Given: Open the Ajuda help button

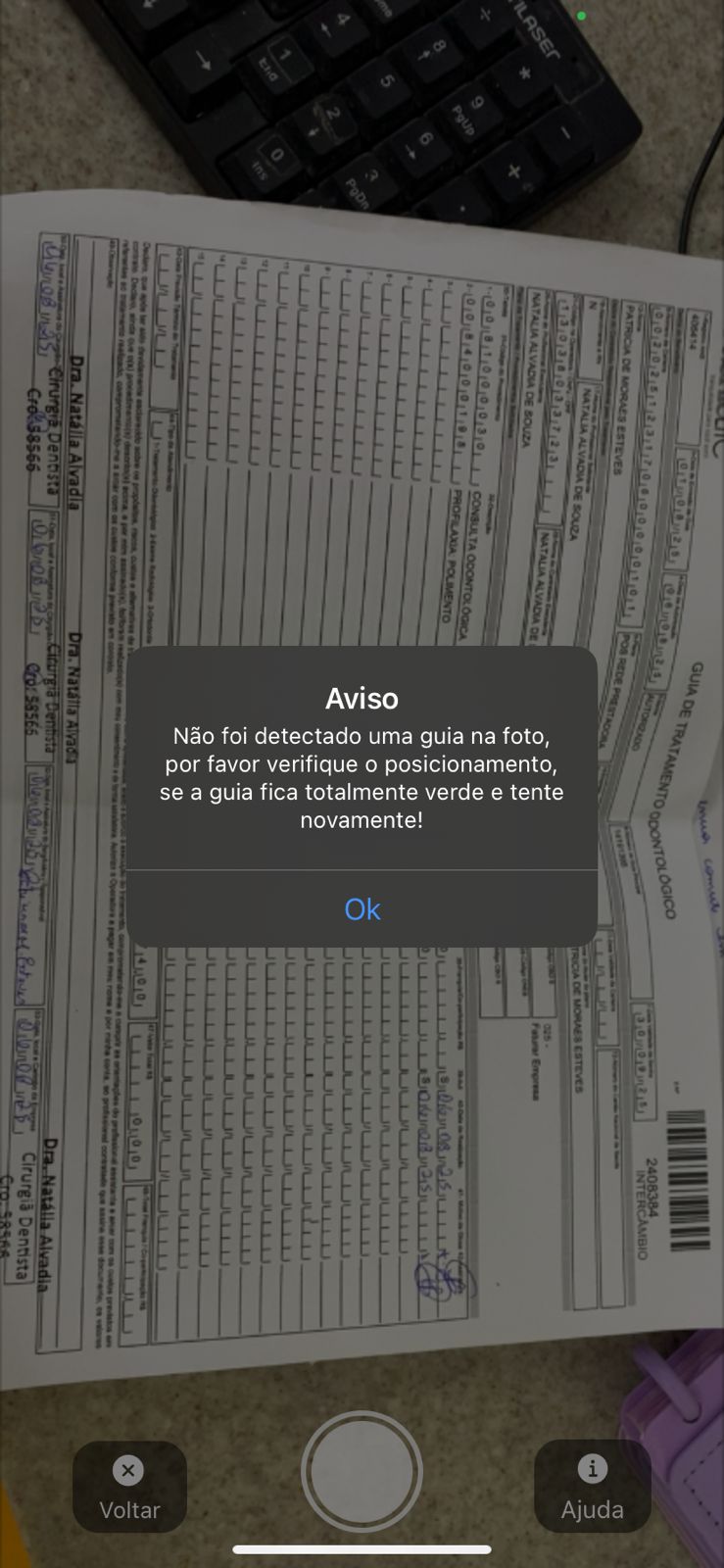Looking at the screenshot, I should [592, 1487].
